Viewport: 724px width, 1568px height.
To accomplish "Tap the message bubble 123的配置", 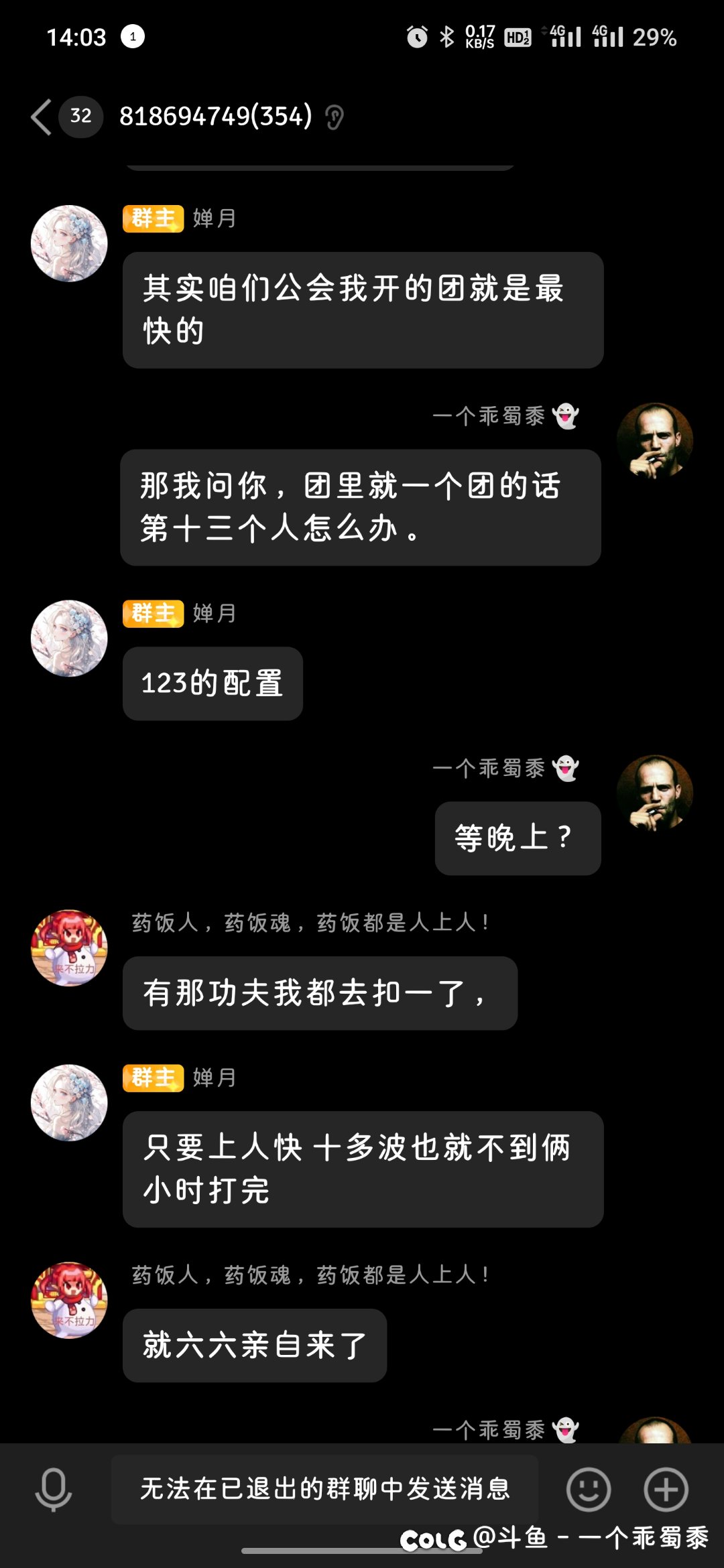I will pos(213,683).
